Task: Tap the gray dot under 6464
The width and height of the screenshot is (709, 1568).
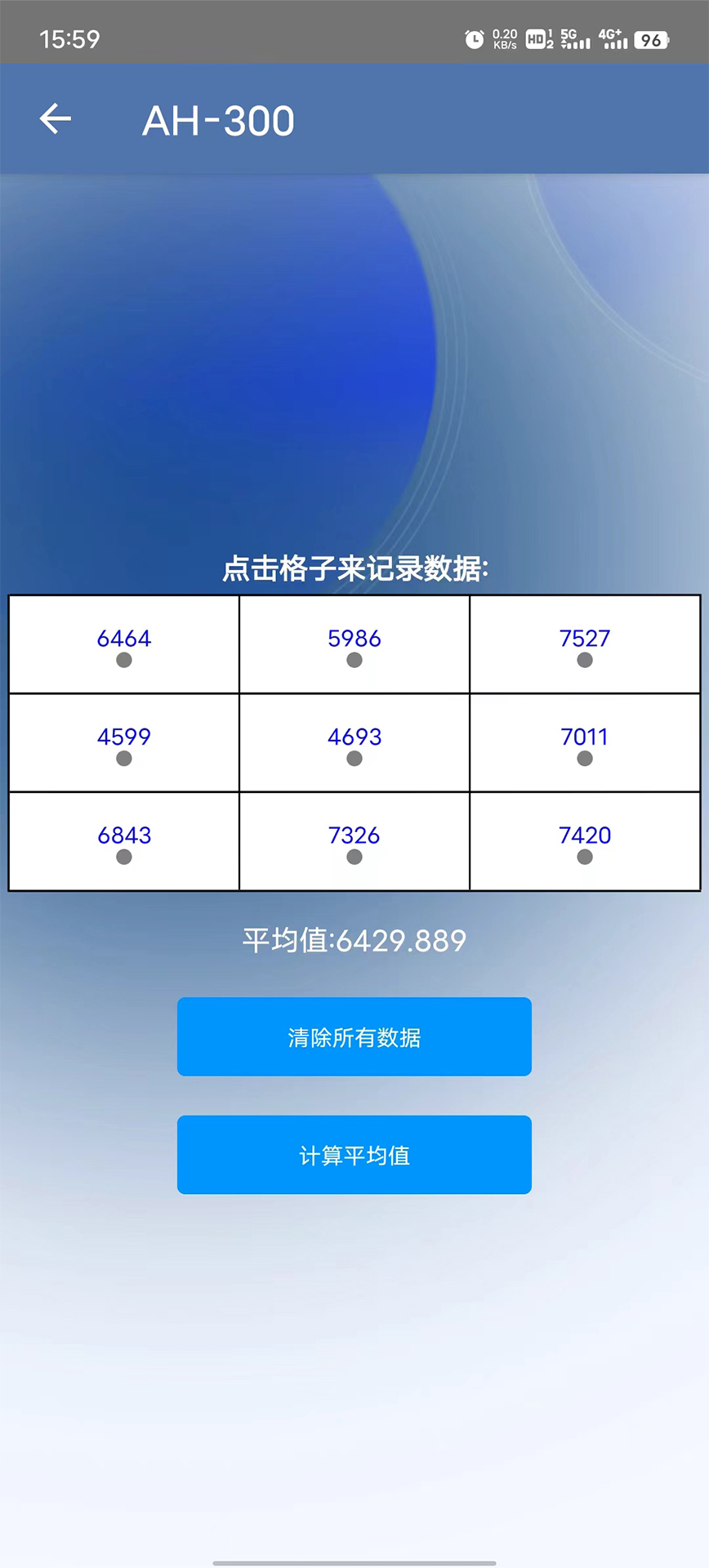Action: [123, 661]
